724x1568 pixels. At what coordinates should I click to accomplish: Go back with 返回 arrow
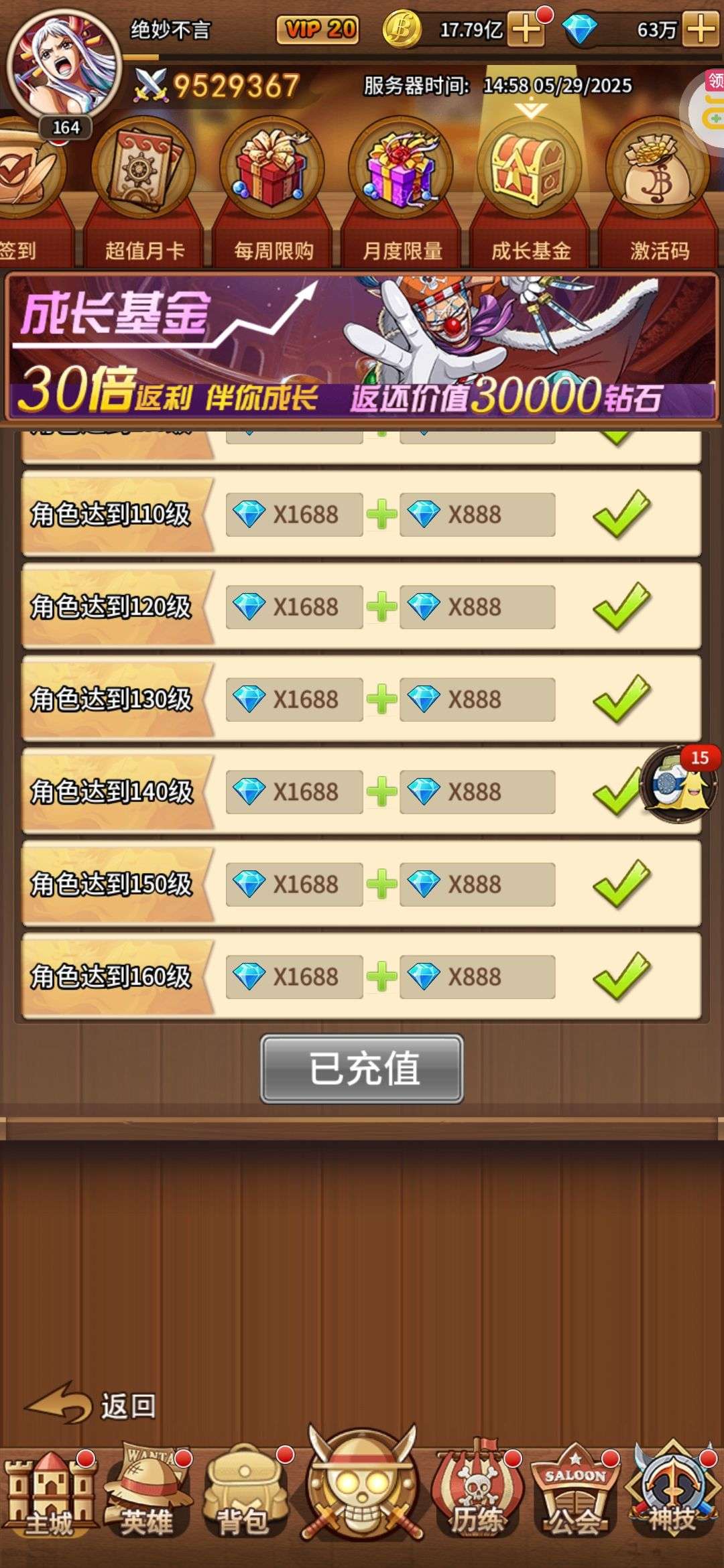[x=90, y=1406]
